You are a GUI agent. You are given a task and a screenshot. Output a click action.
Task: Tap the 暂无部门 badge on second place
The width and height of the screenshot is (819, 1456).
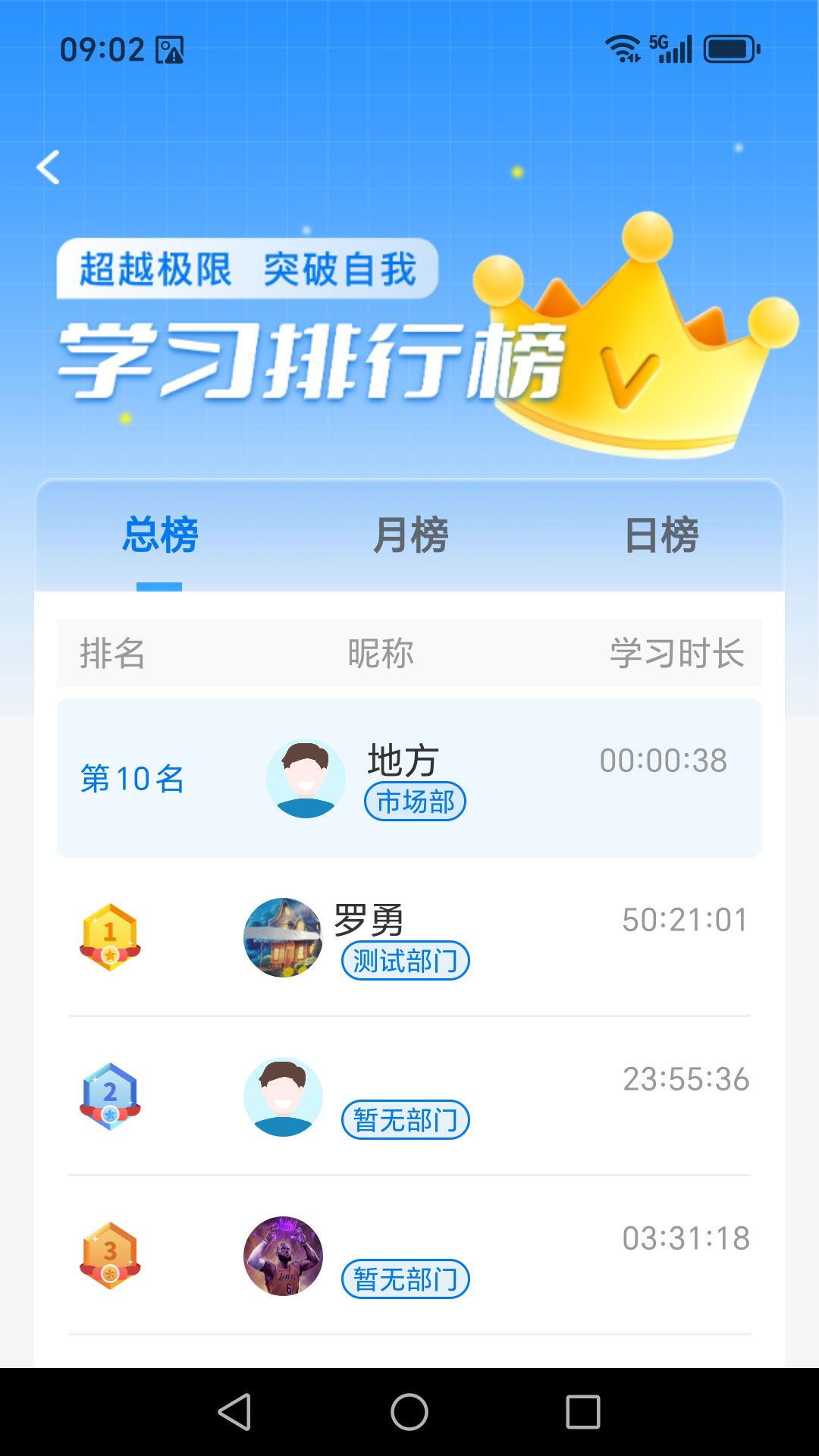click(x=406, y=1120)
